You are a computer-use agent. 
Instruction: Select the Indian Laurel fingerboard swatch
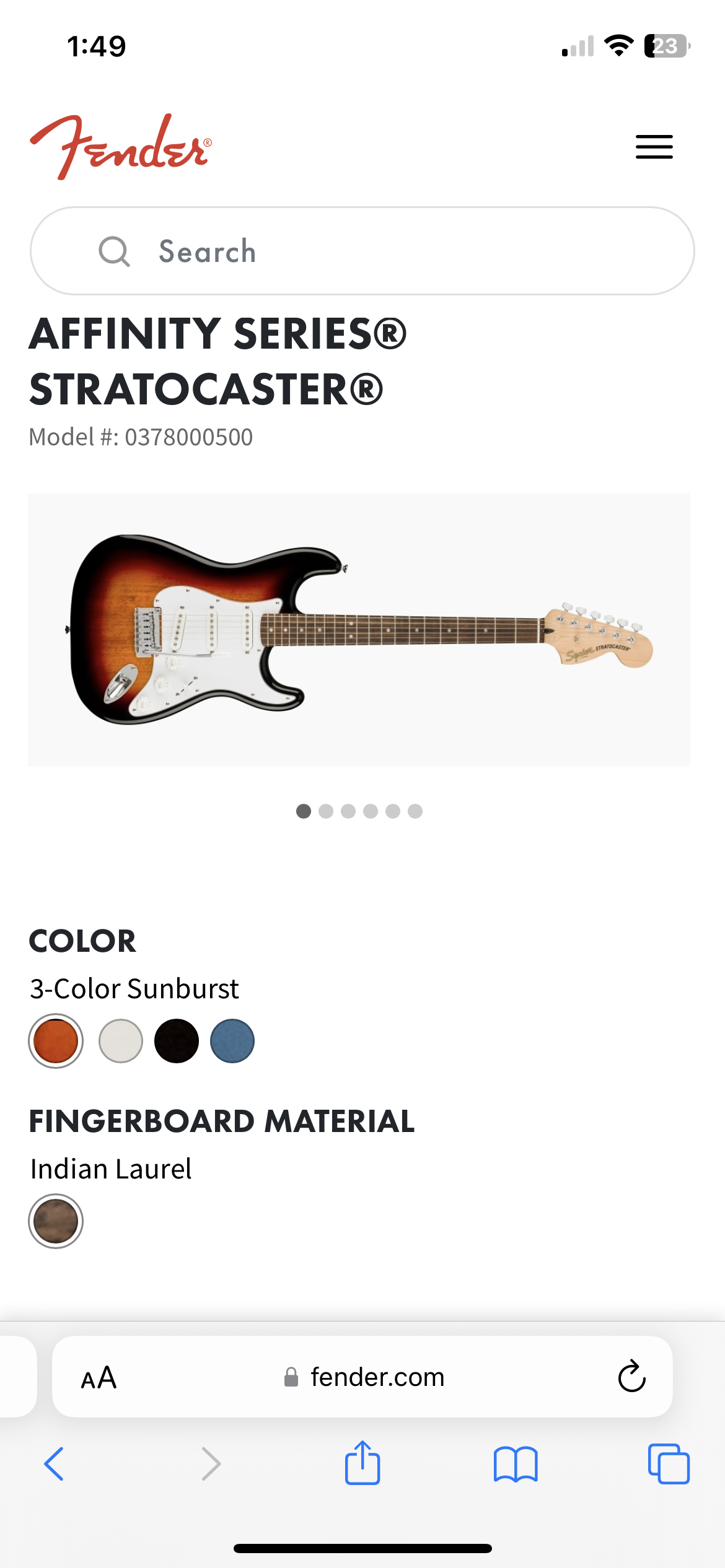coord(56,1221)
